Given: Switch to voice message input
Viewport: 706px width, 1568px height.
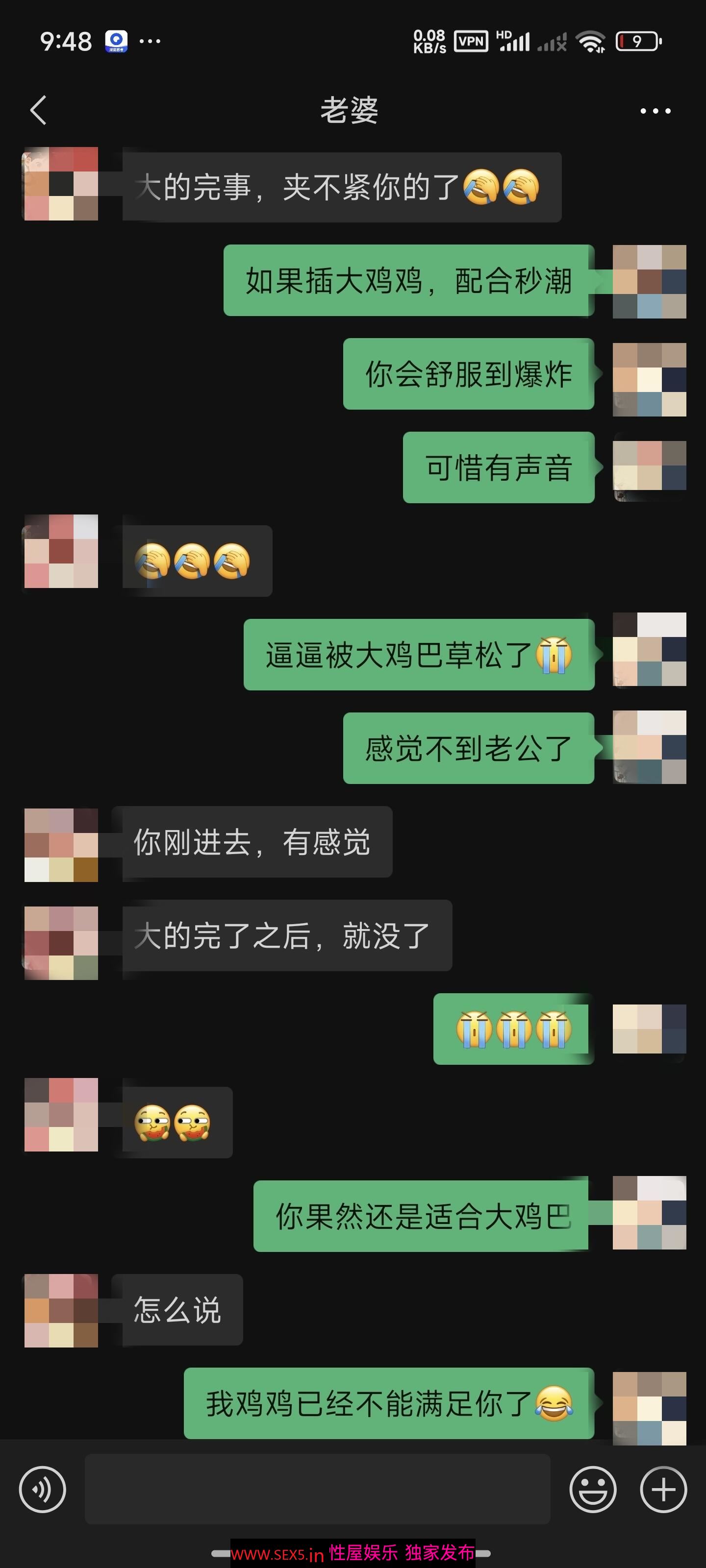Looking at the screenshot, I should point(42,1489).
